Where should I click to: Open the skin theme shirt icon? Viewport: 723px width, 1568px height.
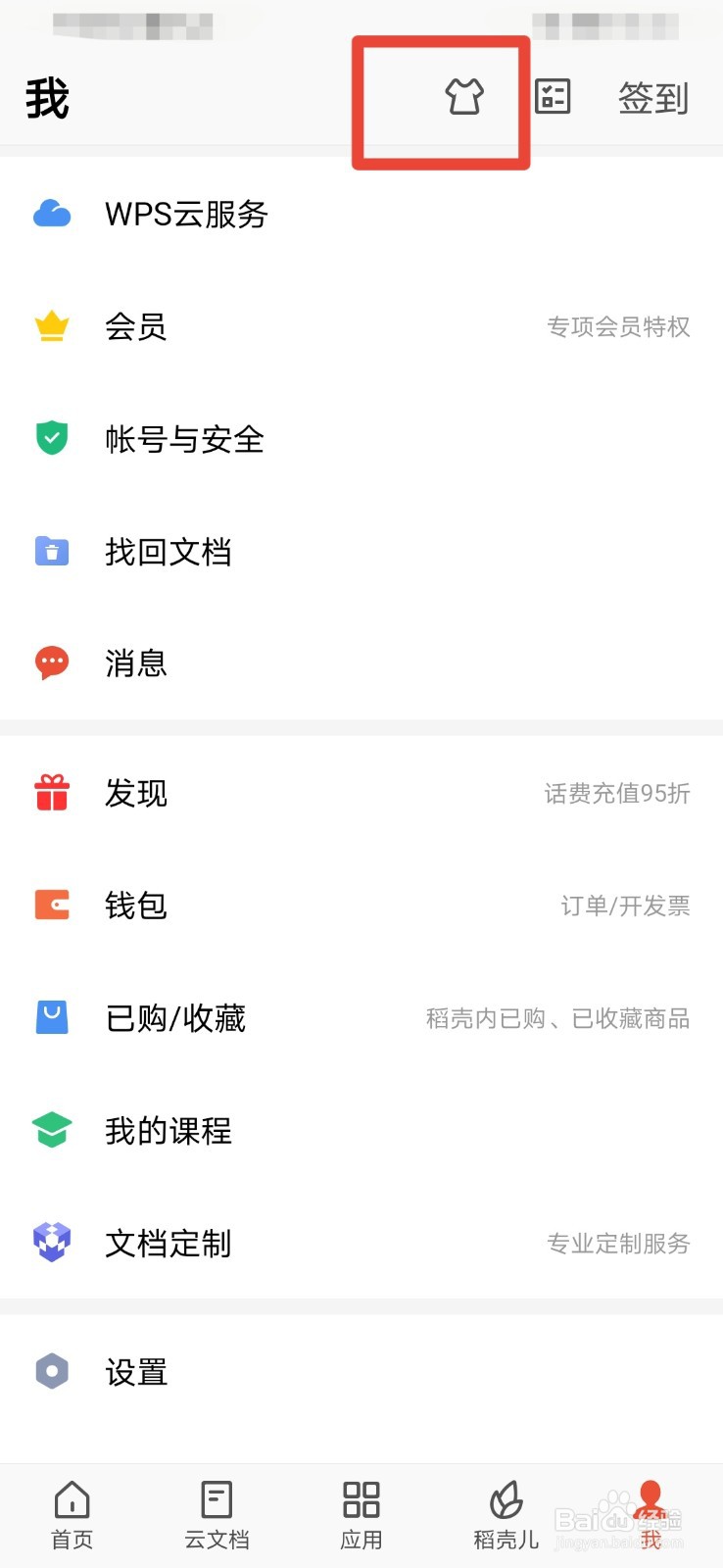pos(463,97)
